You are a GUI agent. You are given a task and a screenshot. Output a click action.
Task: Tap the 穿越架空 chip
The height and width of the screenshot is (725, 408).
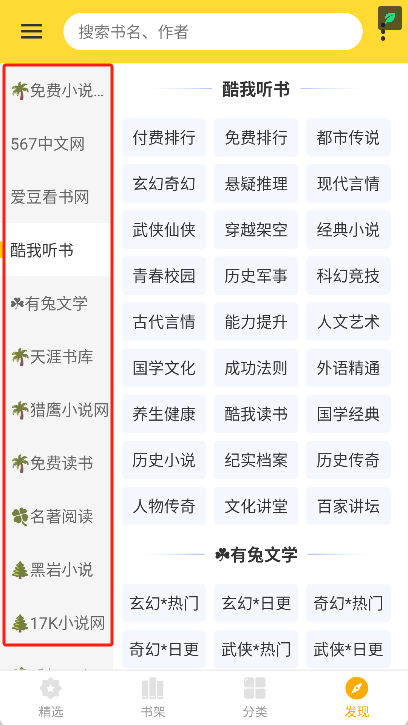coord(256,230)
